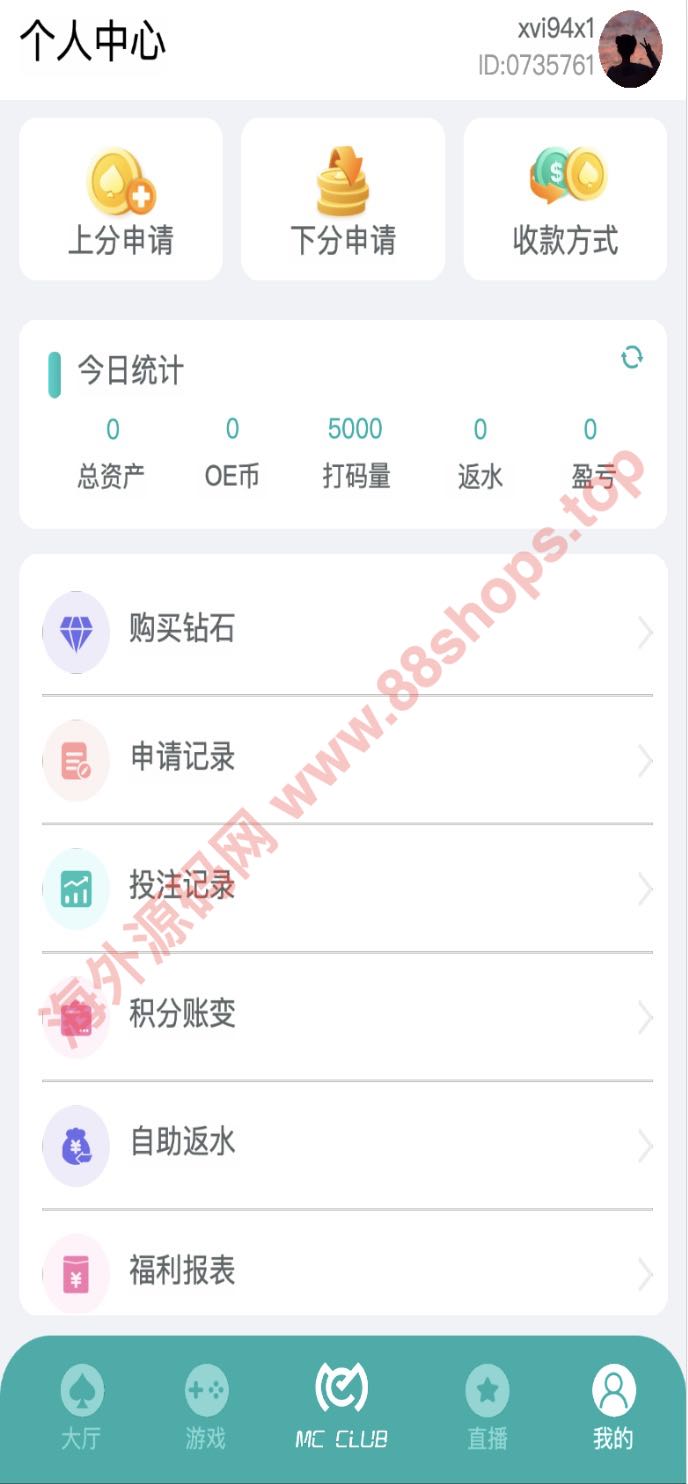This screenshot has height=1484, width=688.
Task: Select 自助返水
Action: (x=345, y=1143)
